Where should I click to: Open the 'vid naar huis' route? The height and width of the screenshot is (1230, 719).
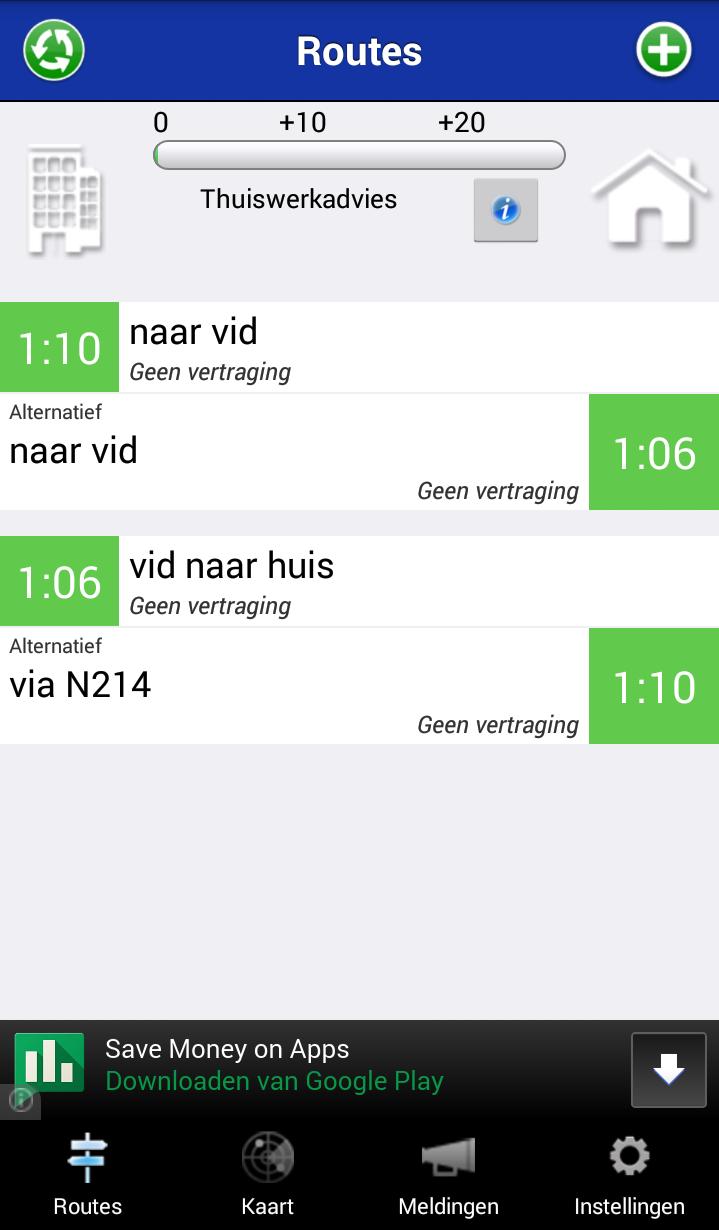[359, 581]
